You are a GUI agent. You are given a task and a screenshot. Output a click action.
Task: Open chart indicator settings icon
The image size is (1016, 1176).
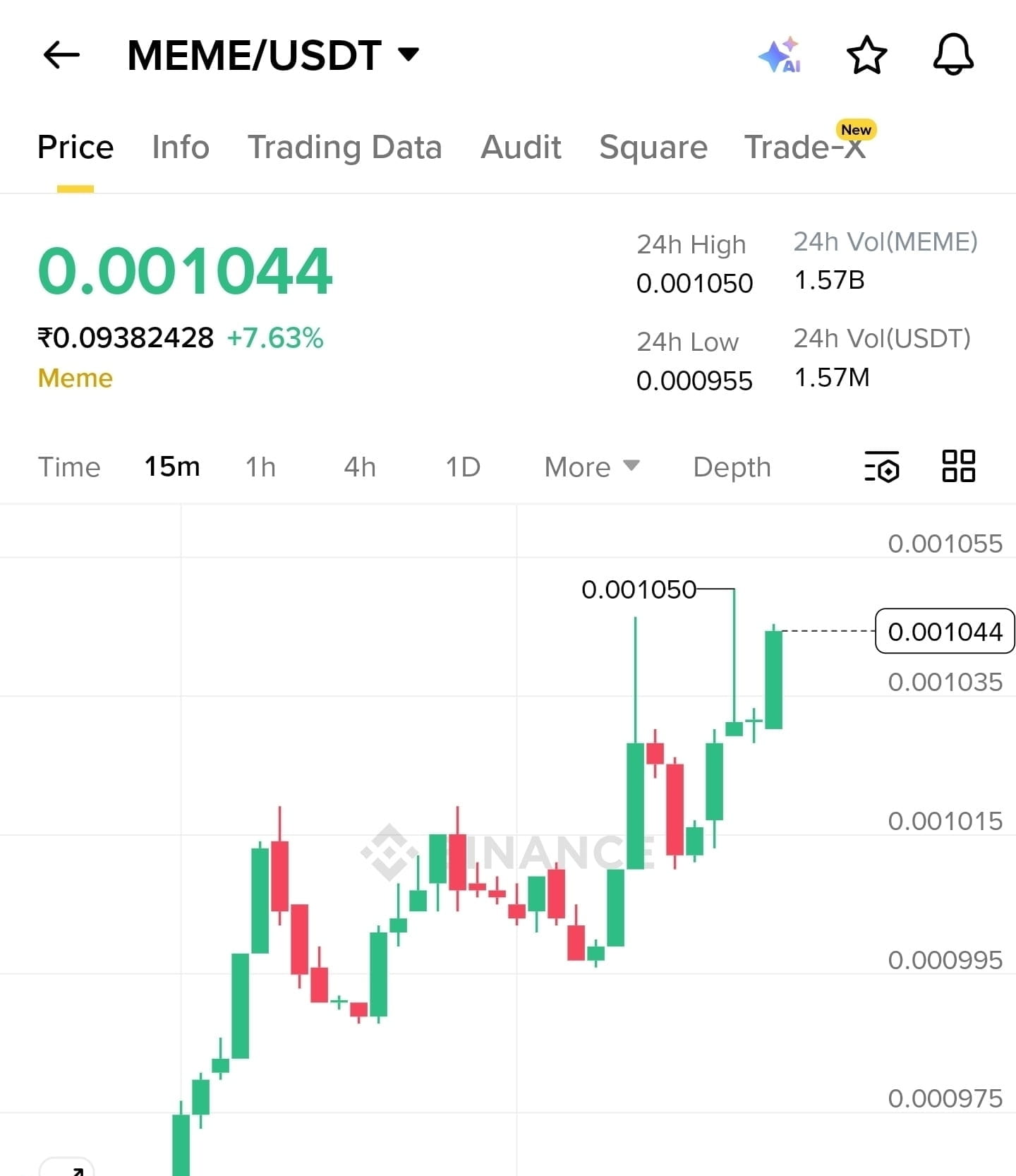[882, 467]
